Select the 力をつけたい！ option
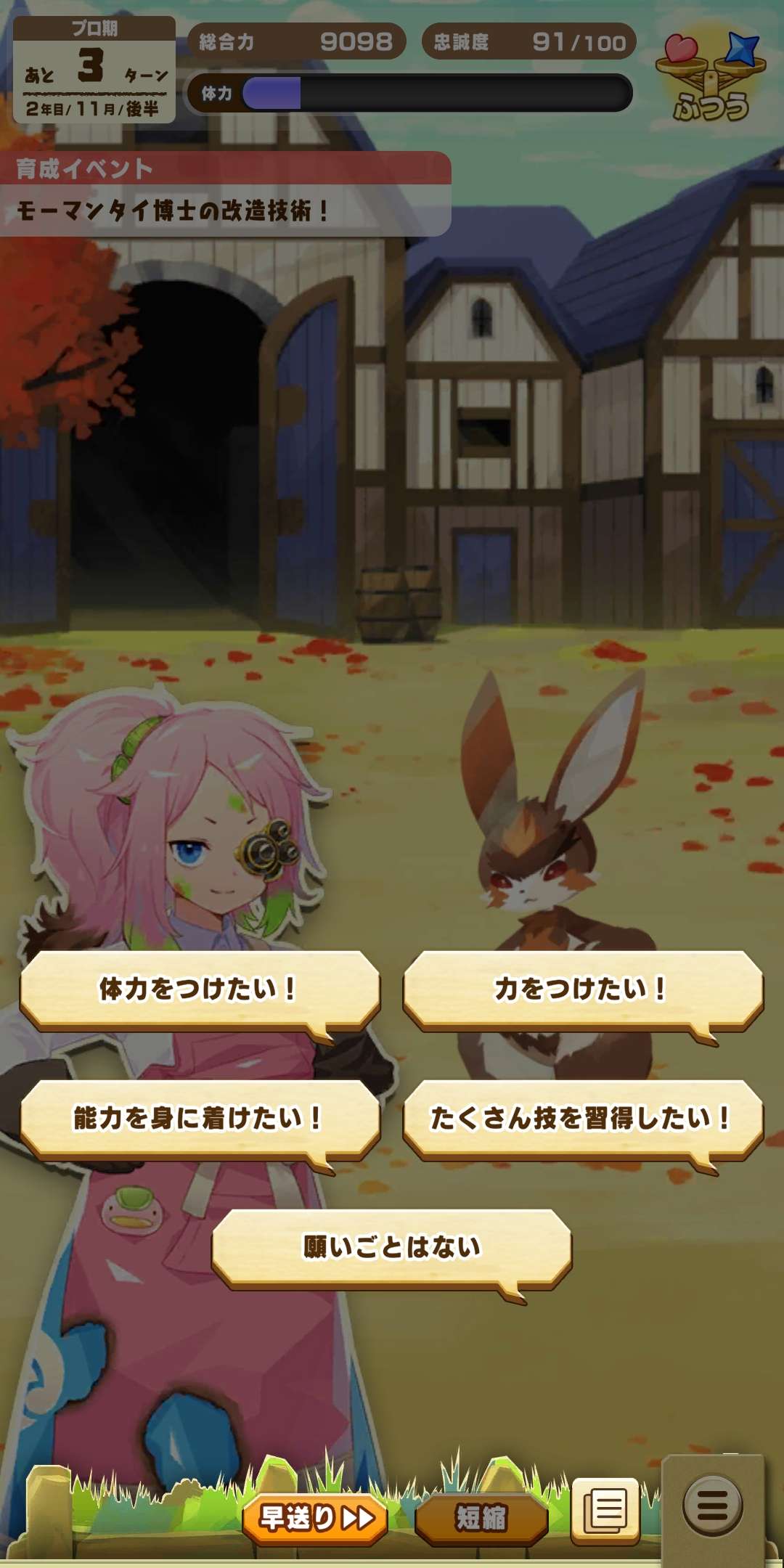 pyautogui.click(x=582, y=989)
